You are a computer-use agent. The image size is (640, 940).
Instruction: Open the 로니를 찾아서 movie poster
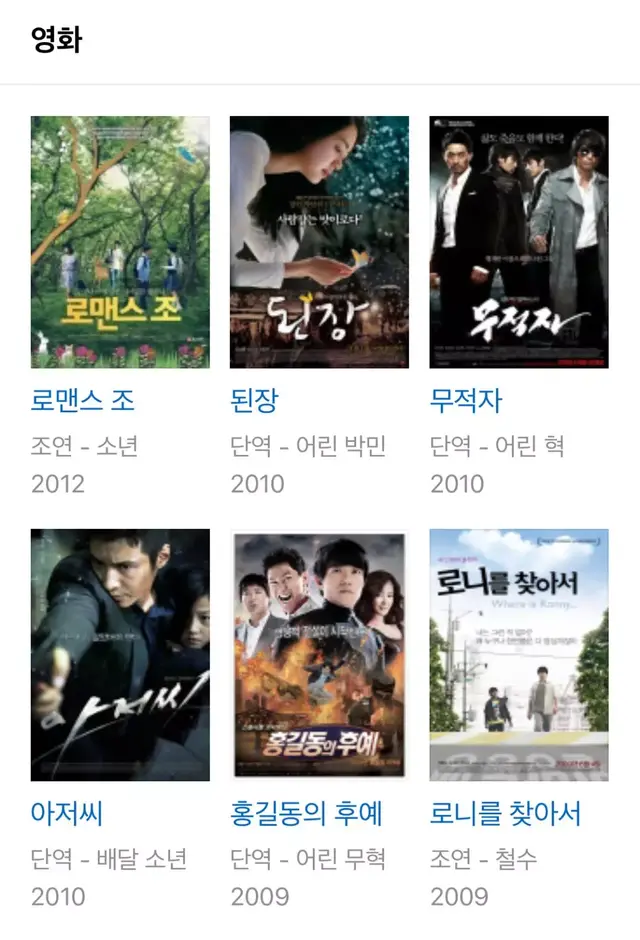pos(519,654)
